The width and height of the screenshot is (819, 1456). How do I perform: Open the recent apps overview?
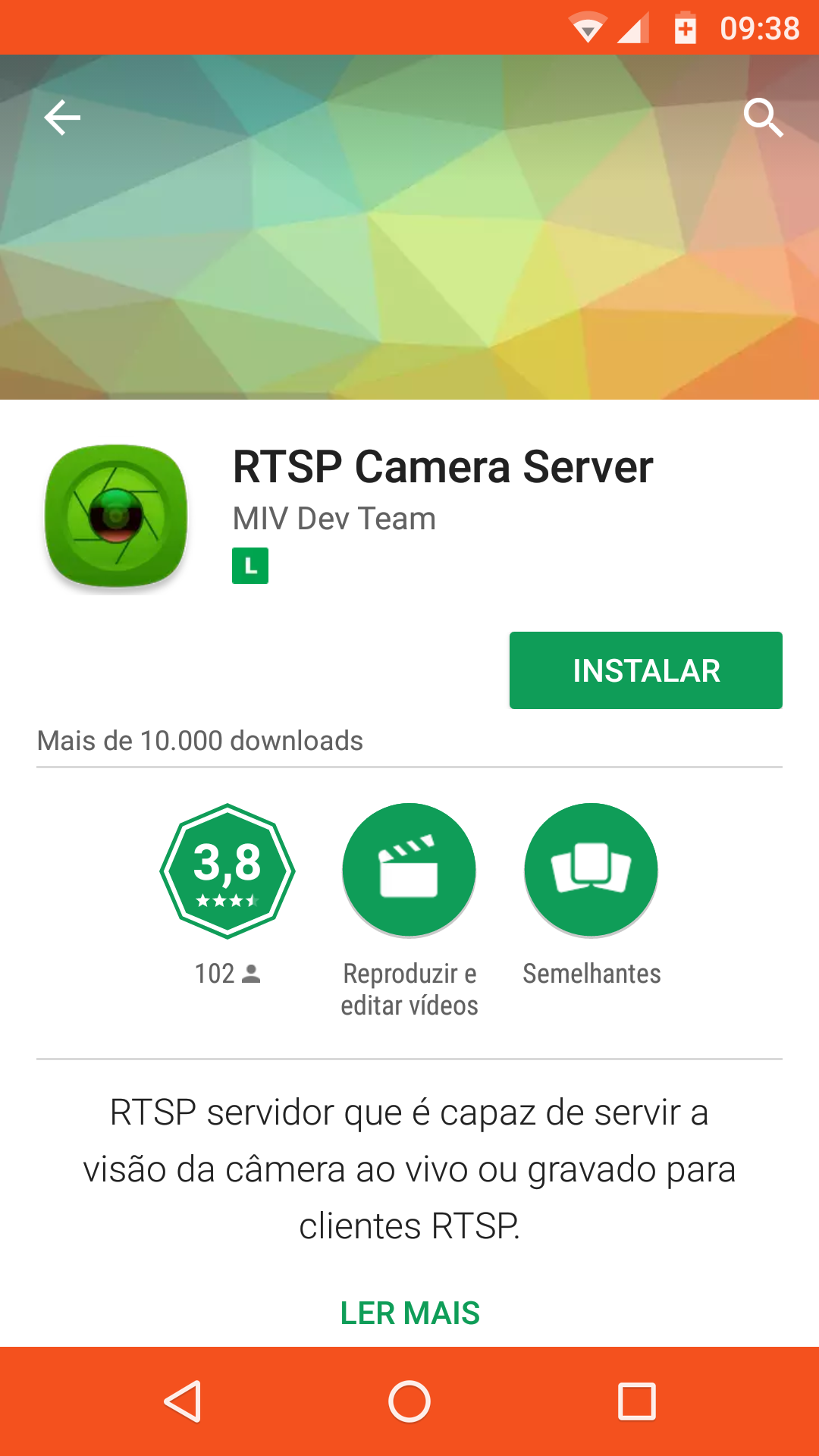[636, 1401]
